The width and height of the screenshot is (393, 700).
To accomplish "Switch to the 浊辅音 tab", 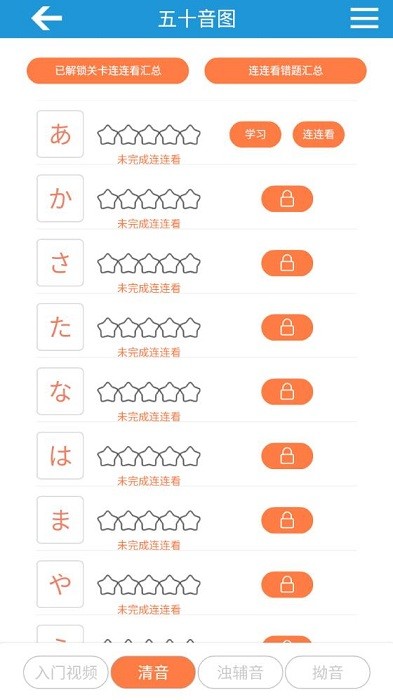I will [240, 672].
